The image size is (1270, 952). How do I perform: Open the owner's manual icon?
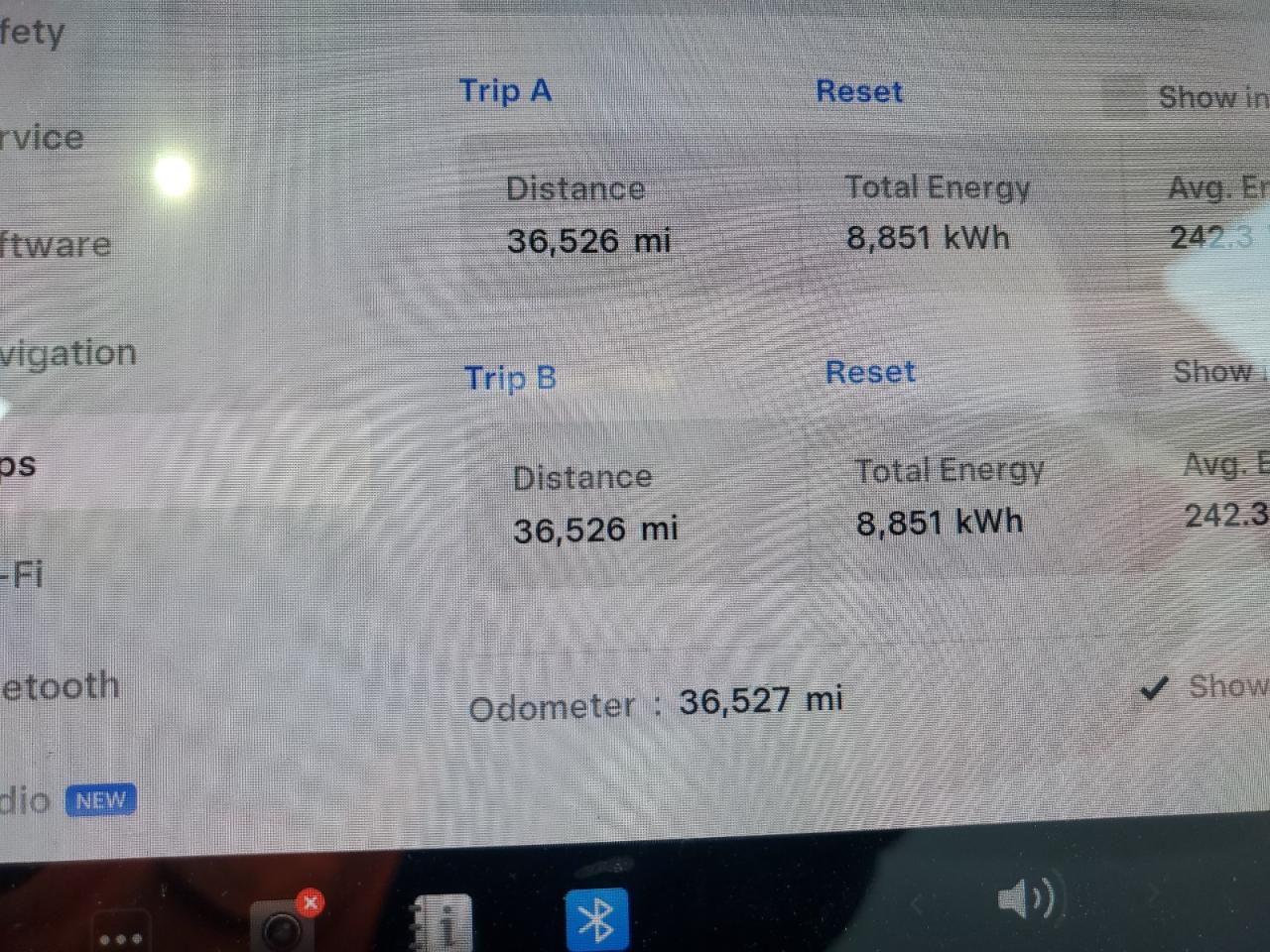click(x=441, y=924)
